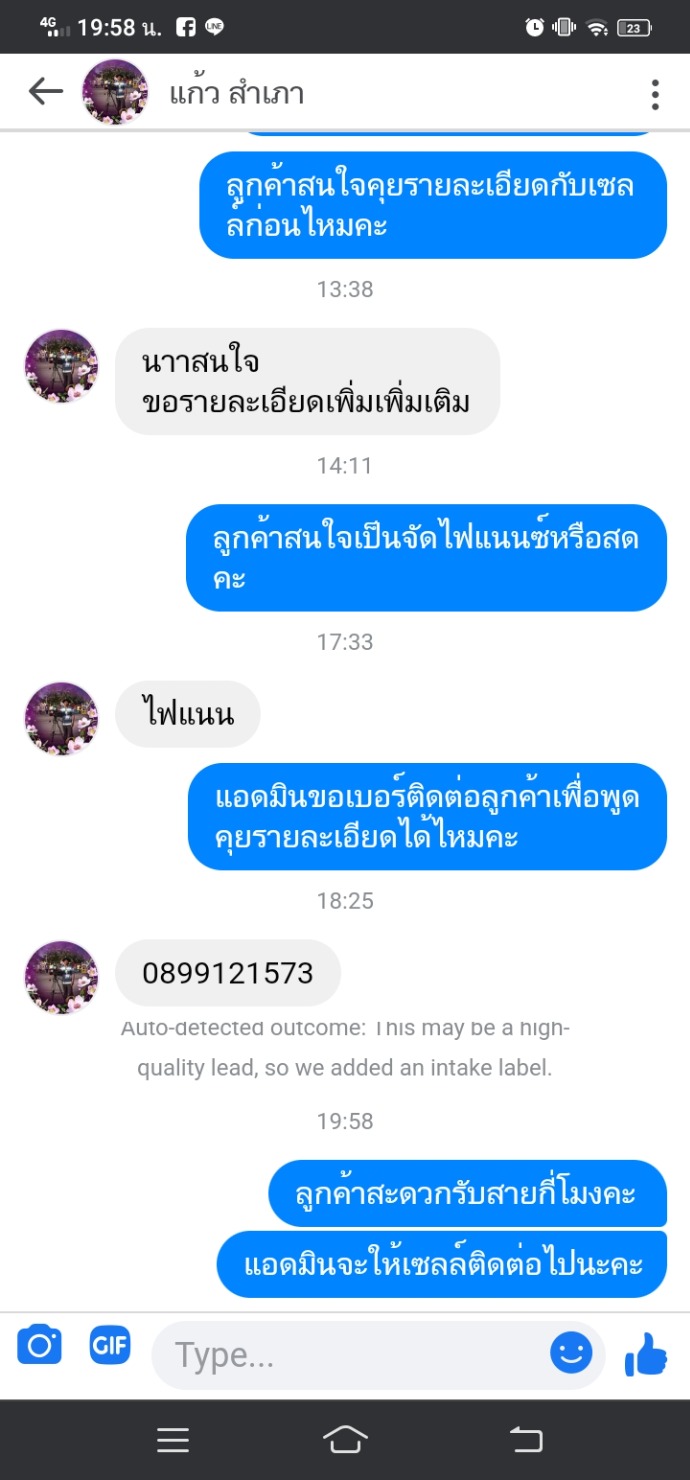Focus the Type... message field

click(x=350, y=1355)
